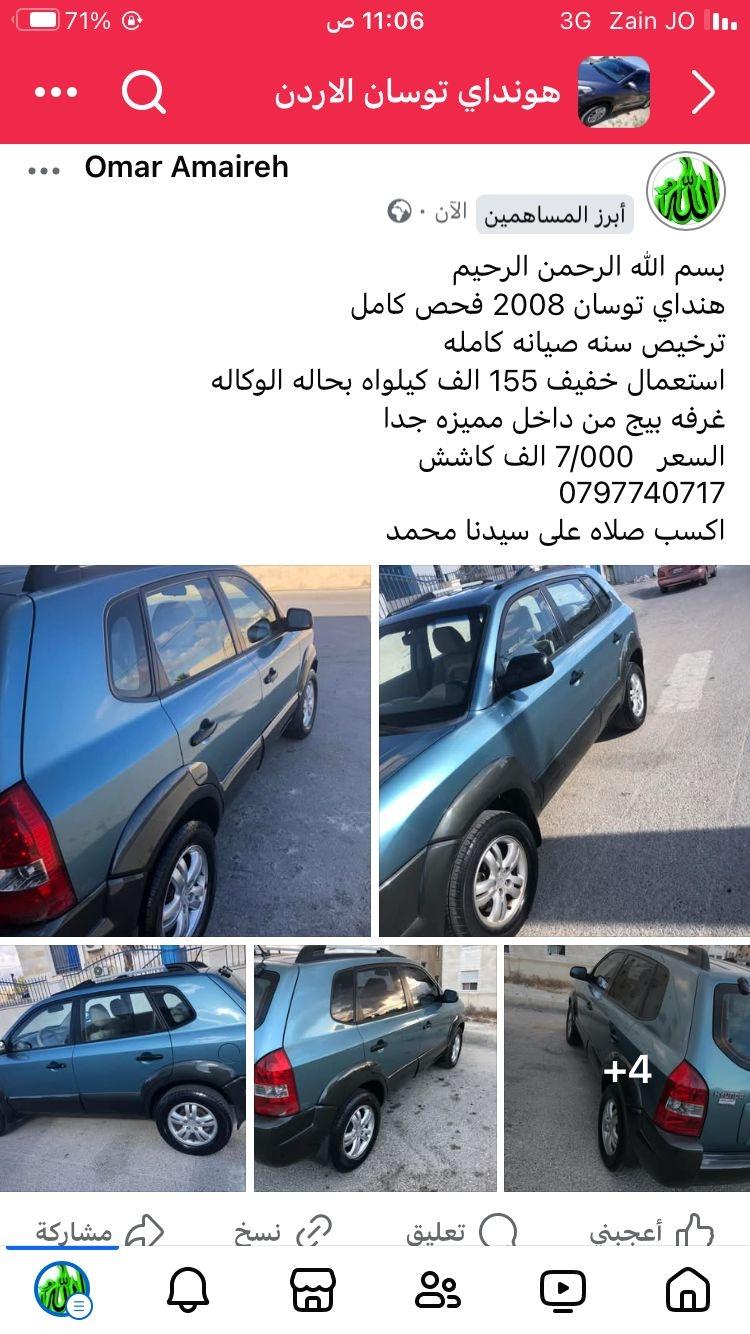Search within the Hyundai Tucson Jordan group
This screenshot has width=750, height=1334.
(144, 92)
